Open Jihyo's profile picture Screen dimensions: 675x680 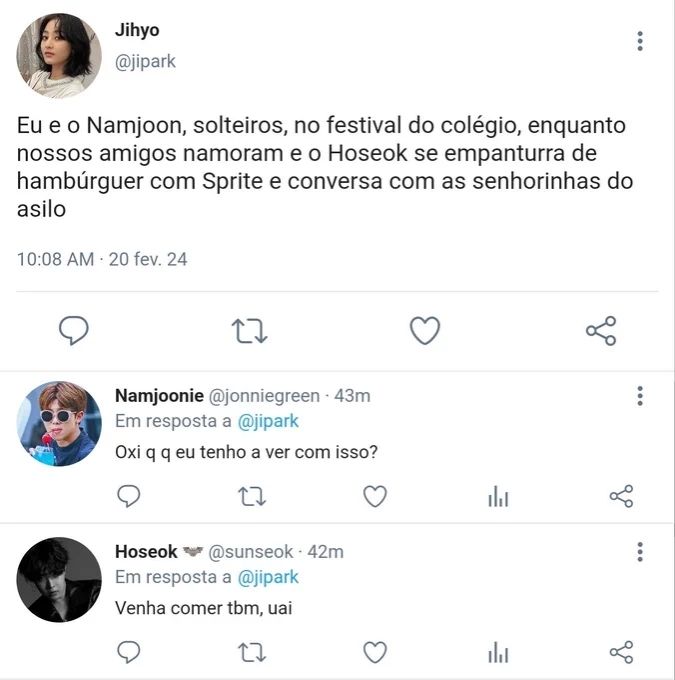(x=59, y=55)
